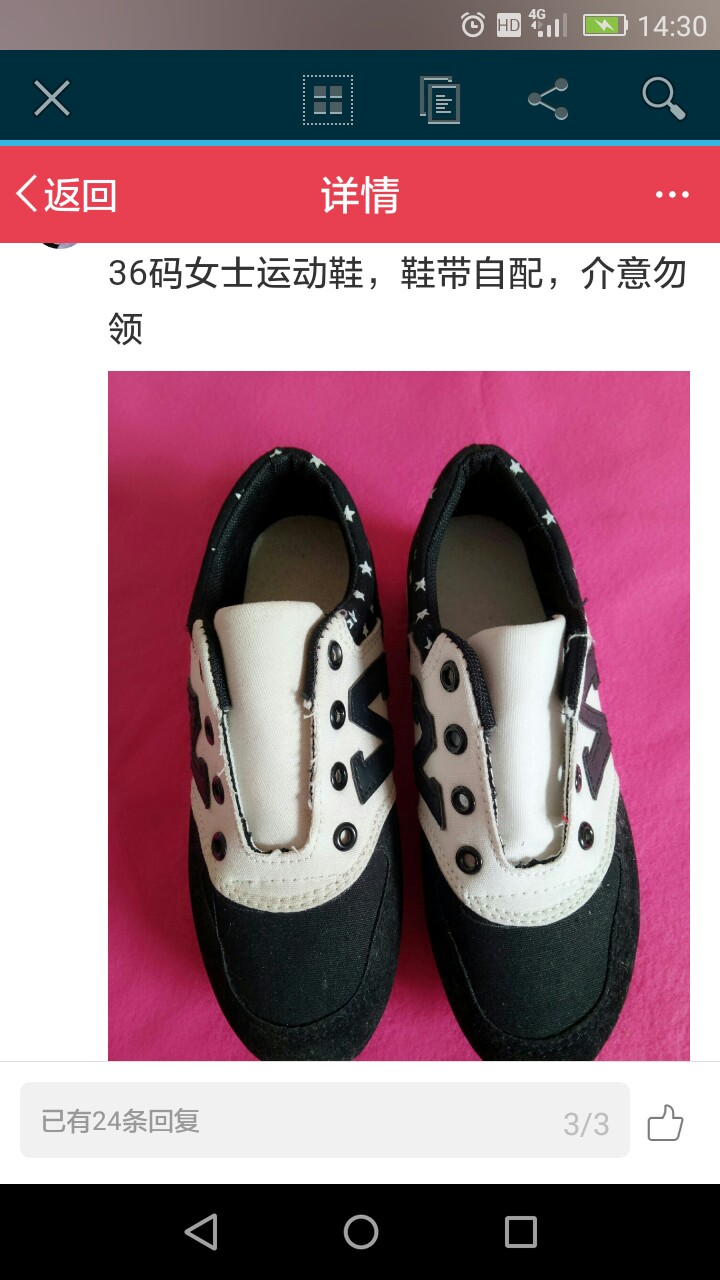Tap the system back button

coord(201,1231)
